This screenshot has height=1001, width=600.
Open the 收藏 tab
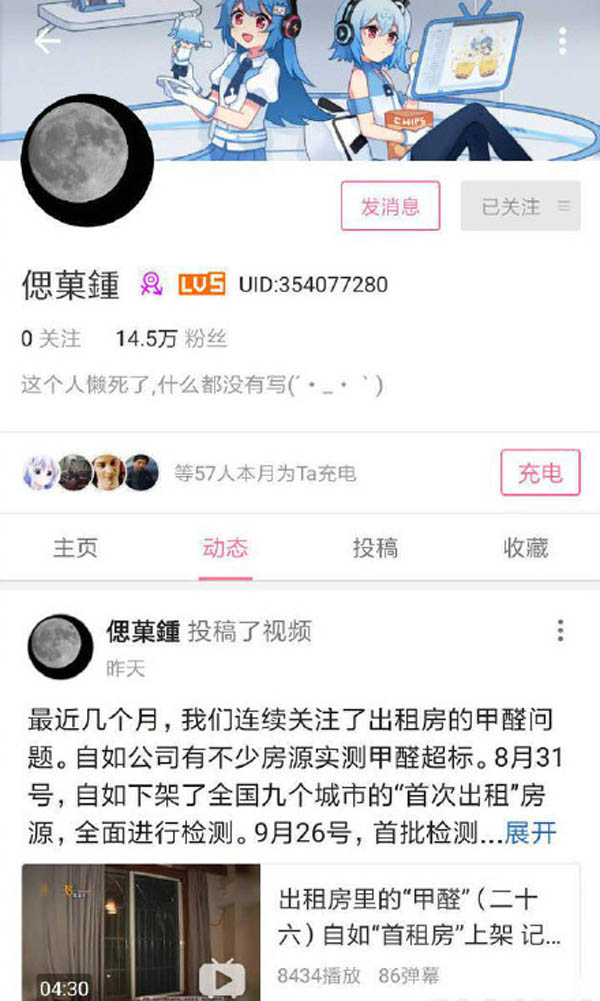[525, 548]
